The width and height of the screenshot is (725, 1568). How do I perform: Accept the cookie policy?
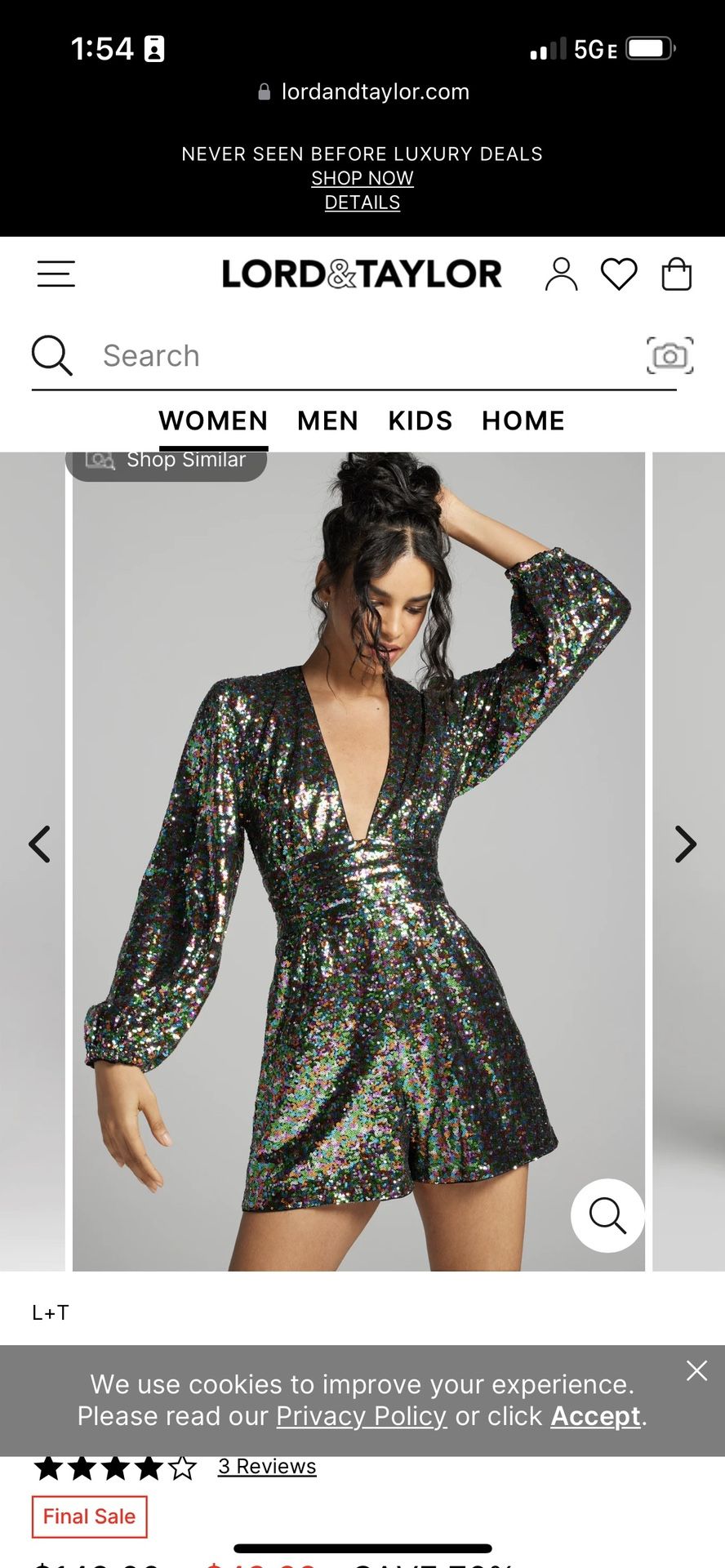pyautogui.click(x=594, y=1416)
